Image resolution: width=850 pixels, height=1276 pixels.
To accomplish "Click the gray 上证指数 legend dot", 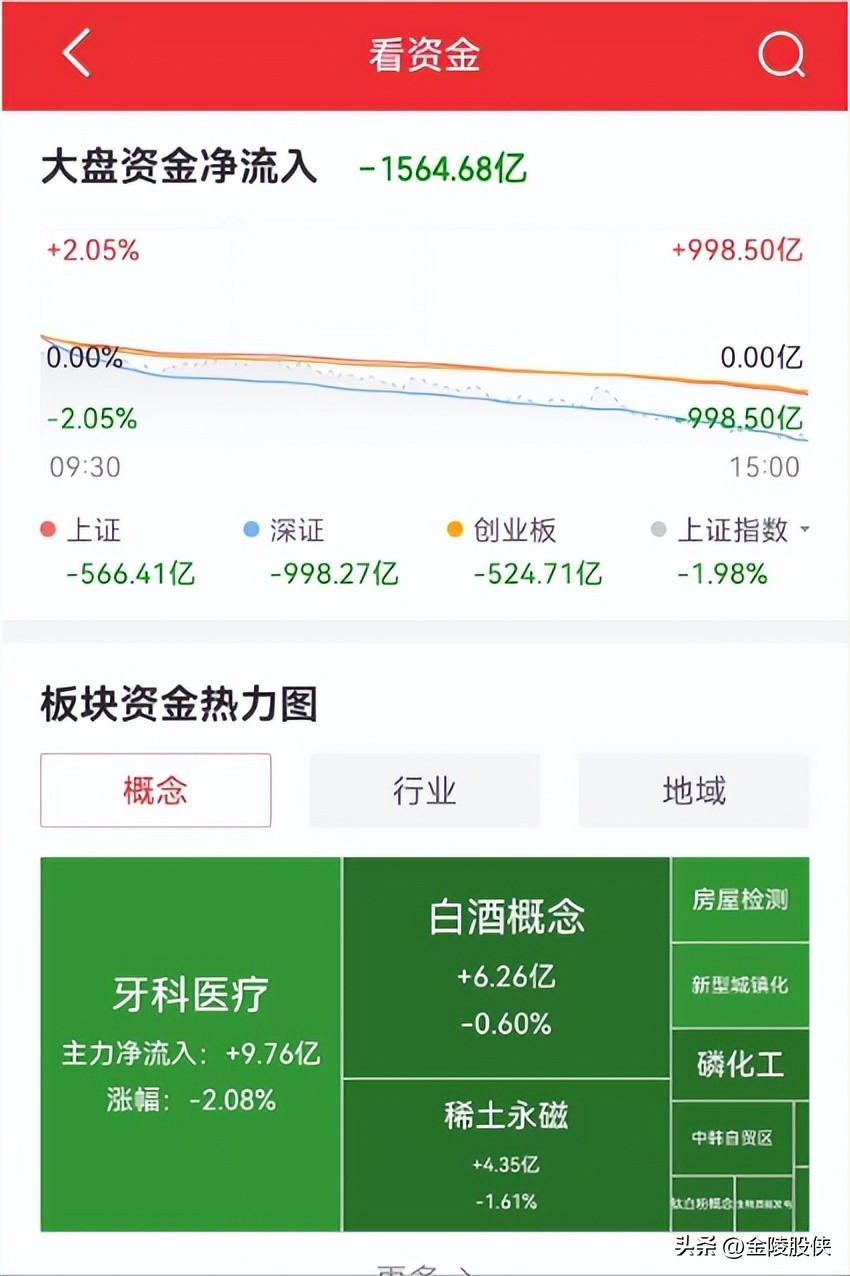I will click(658, 531).
